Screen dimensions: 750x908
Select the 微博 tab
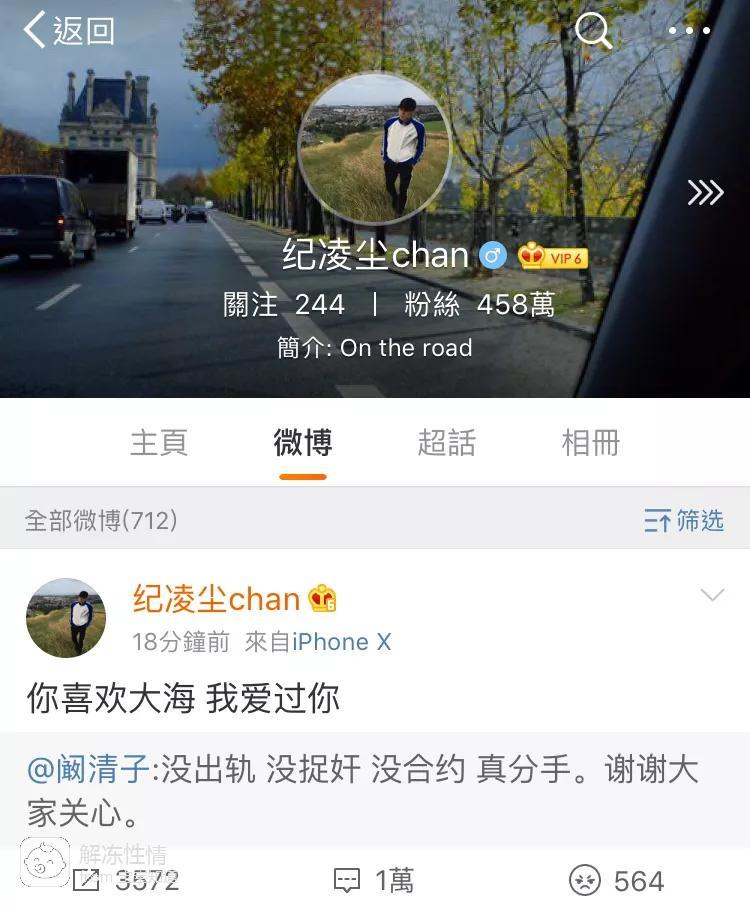(x=303, y=442)
